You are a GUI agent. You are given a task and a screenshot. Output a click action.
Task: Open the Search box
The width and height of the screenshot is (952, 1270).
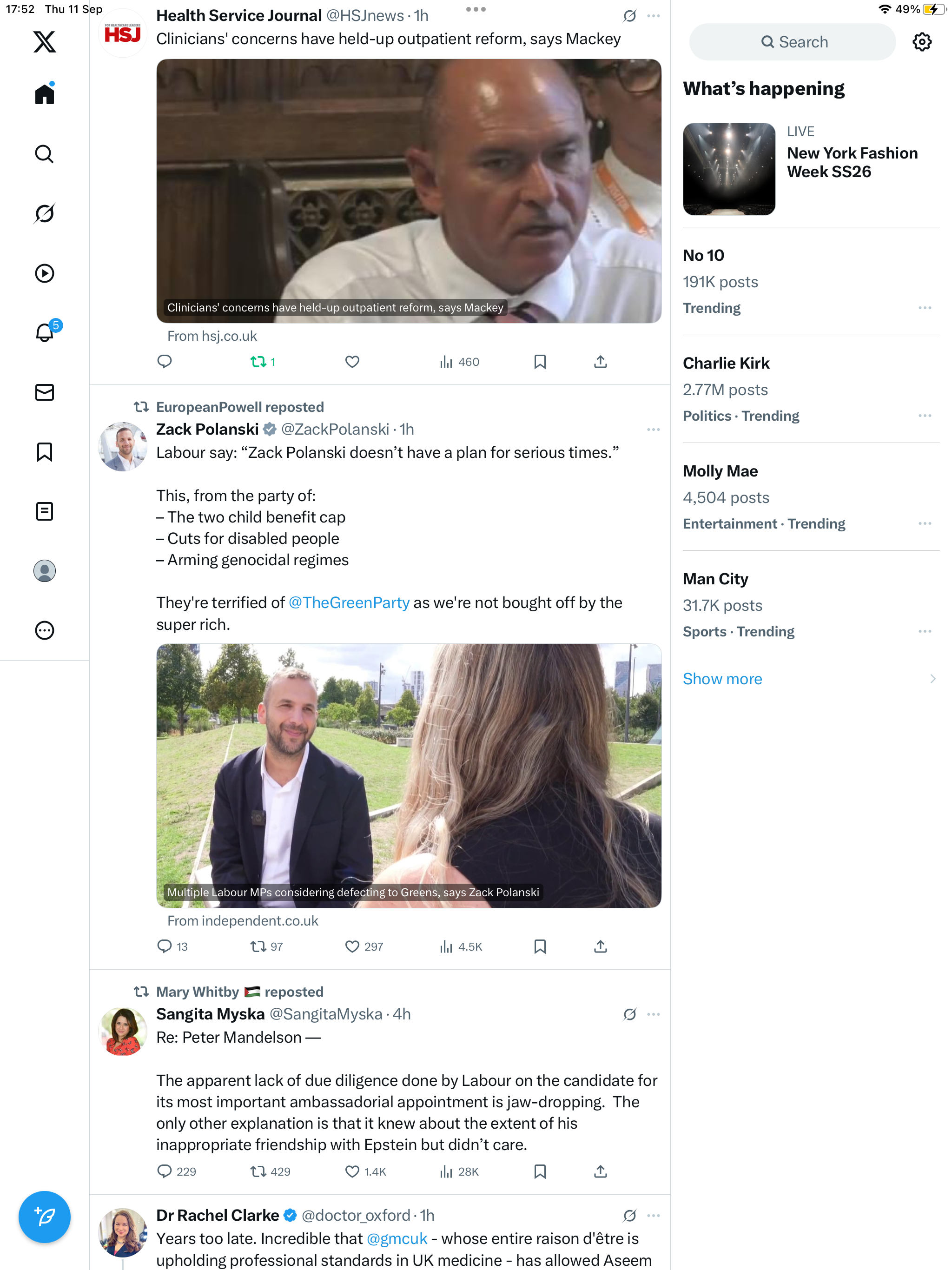[x=793, y=42]
